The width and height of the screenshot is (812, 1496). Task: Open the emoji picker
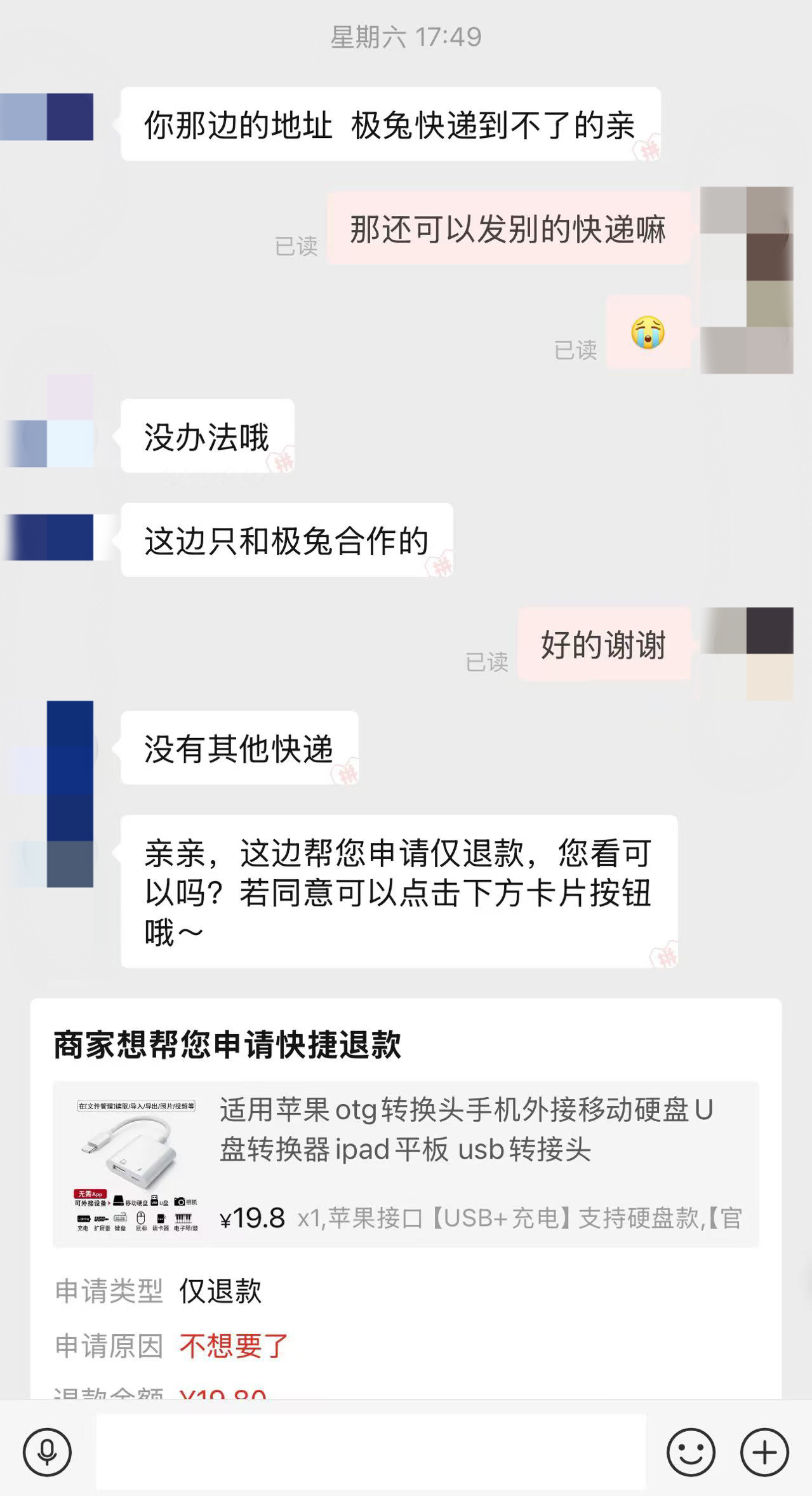point(691,1452)
